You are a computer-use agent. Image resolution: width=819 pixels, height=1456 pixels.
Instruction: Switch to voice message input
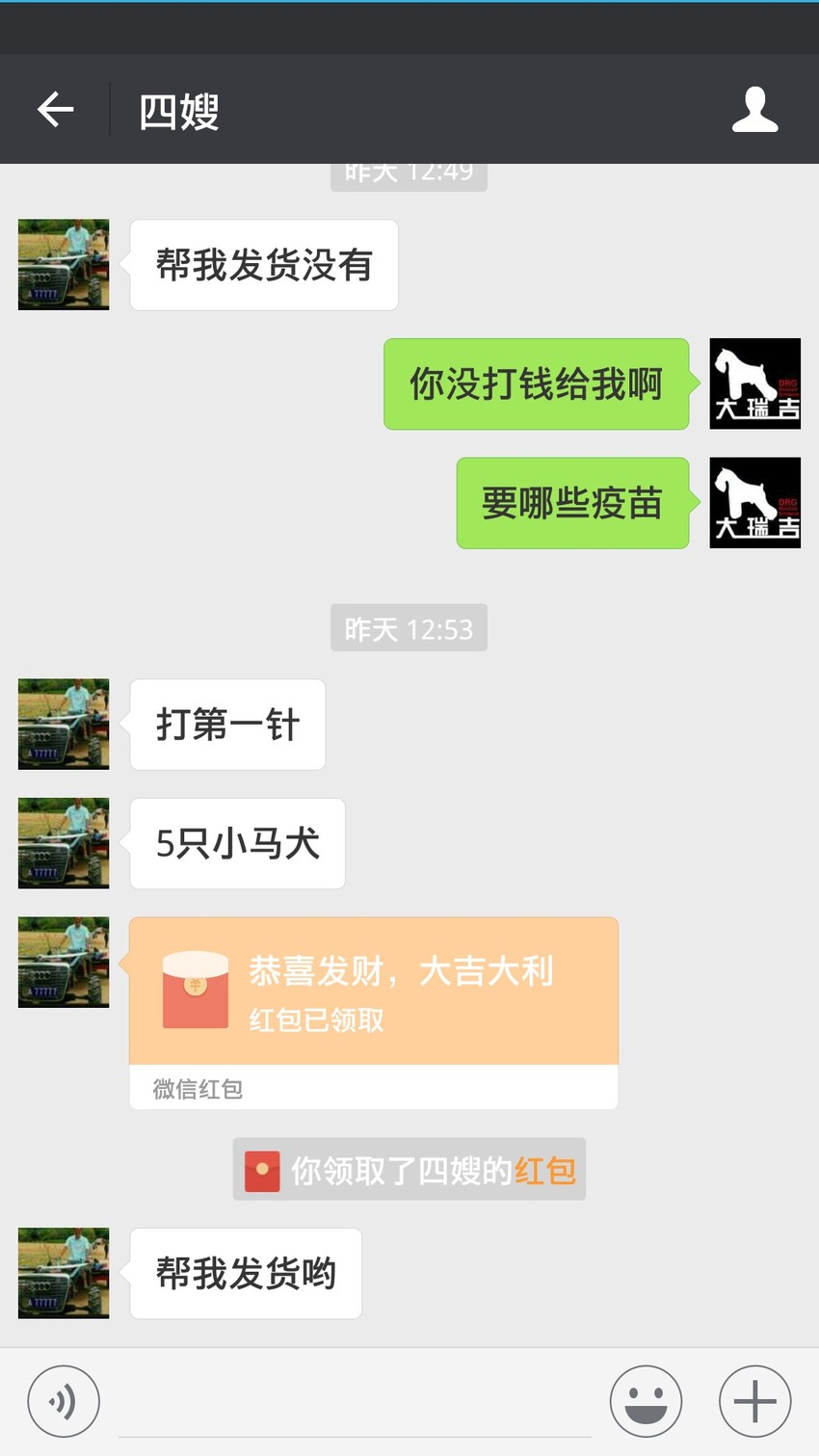[x=64, y=1401]
